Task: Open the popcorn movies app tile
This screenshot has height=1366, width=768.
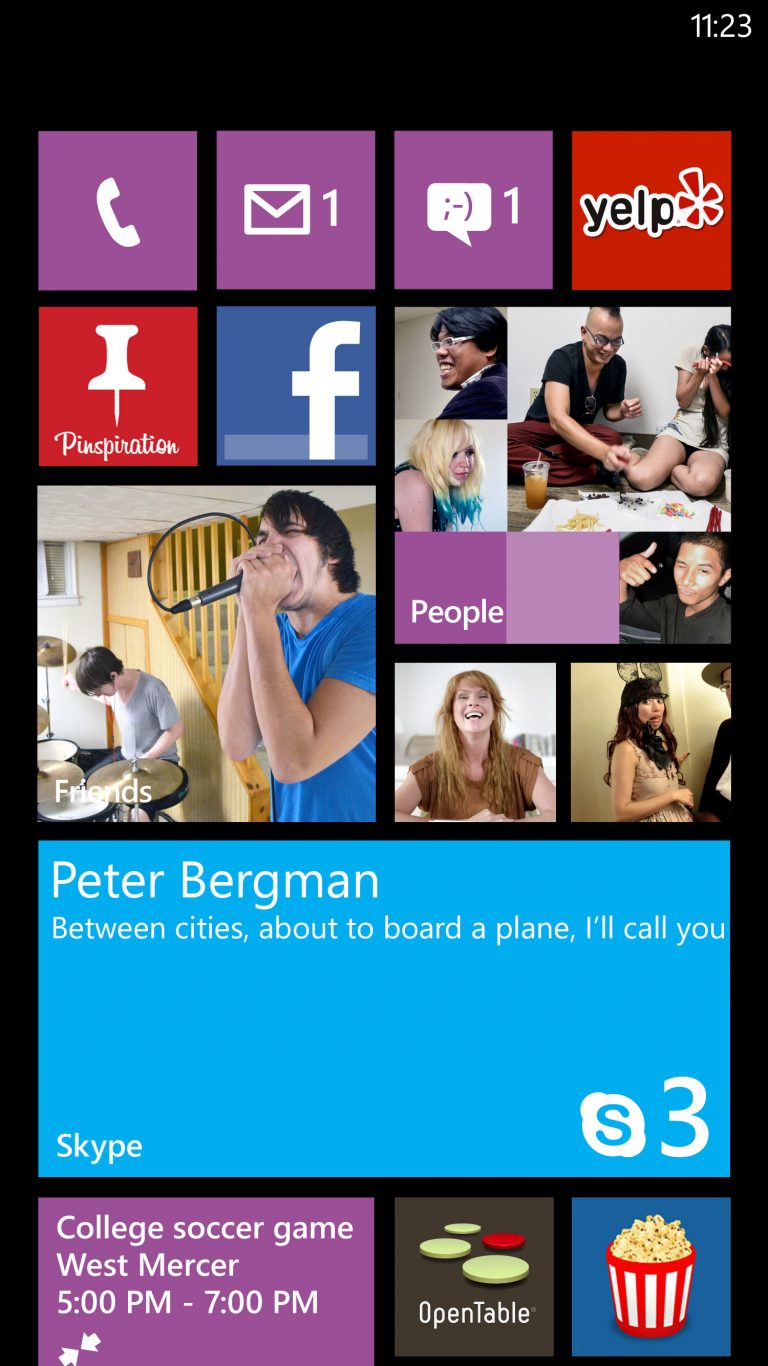Action: click(x=650, y=1276)
